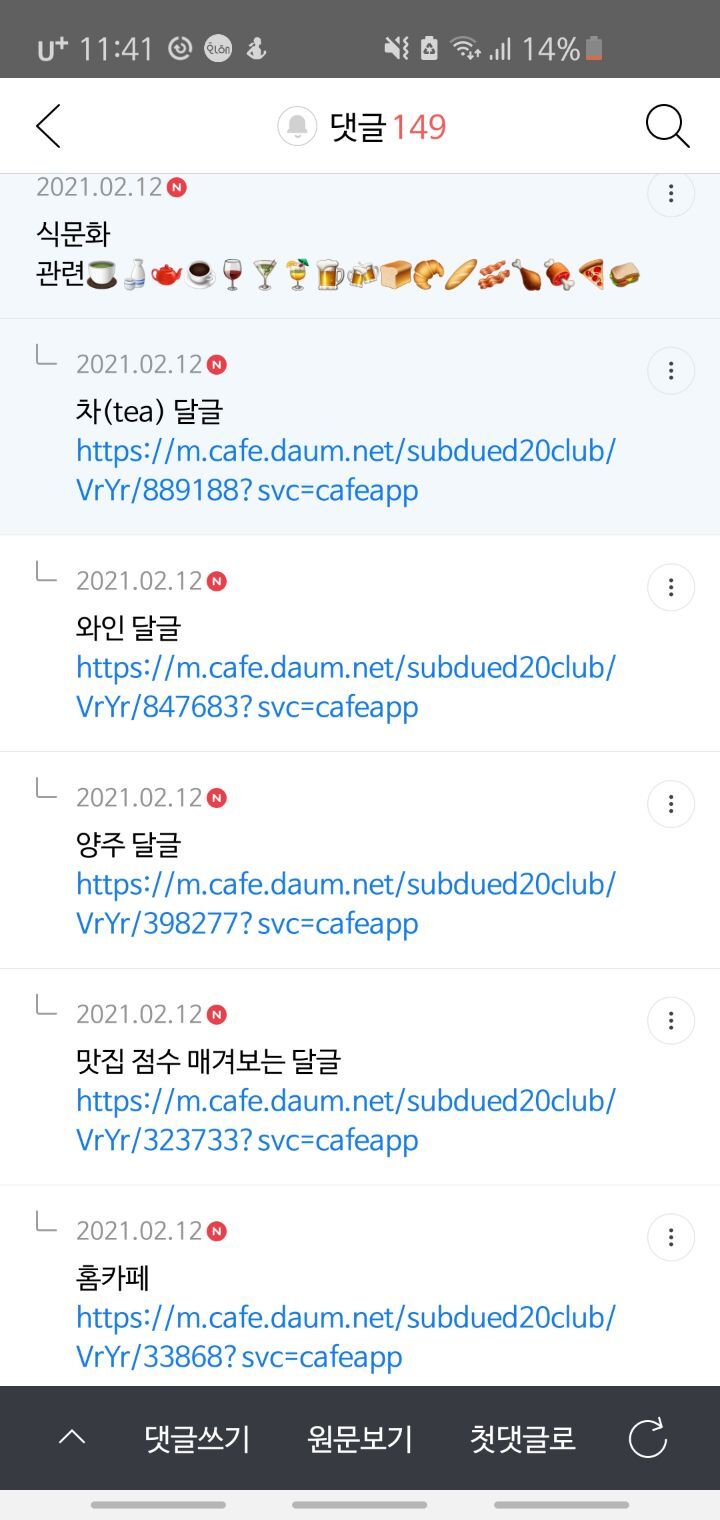Open overflow menu for 양주 달글 reply
The height and width of the screenshot is (1520, 720).
click(x=671, y=804)
